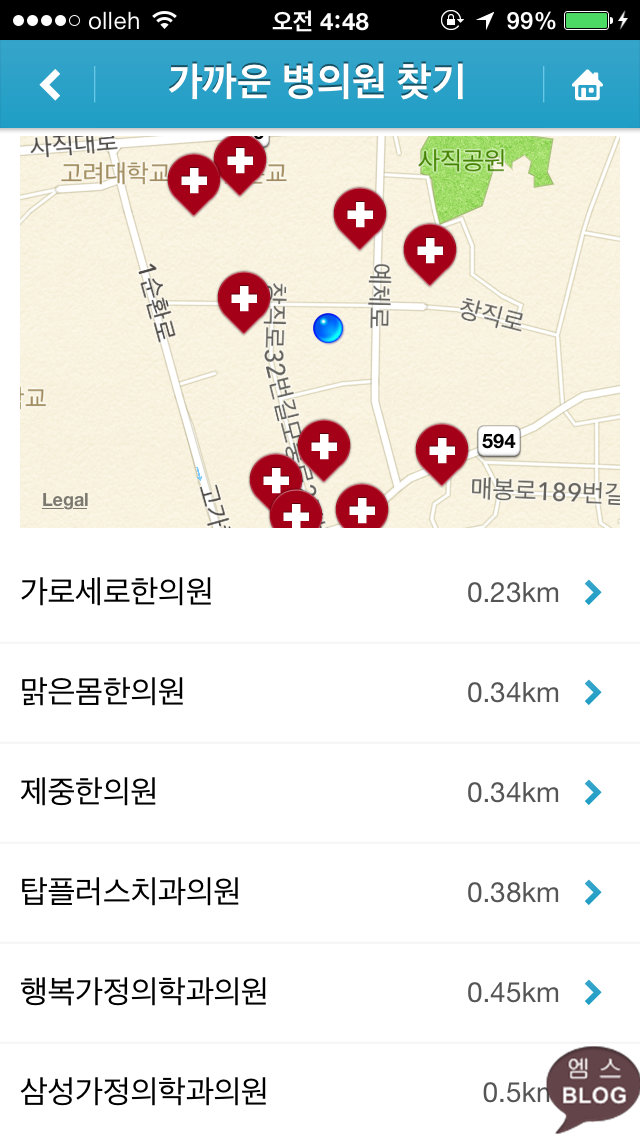Open the 제중한의원 row
Screen dimensions: 640x1136
click(320, 793)
